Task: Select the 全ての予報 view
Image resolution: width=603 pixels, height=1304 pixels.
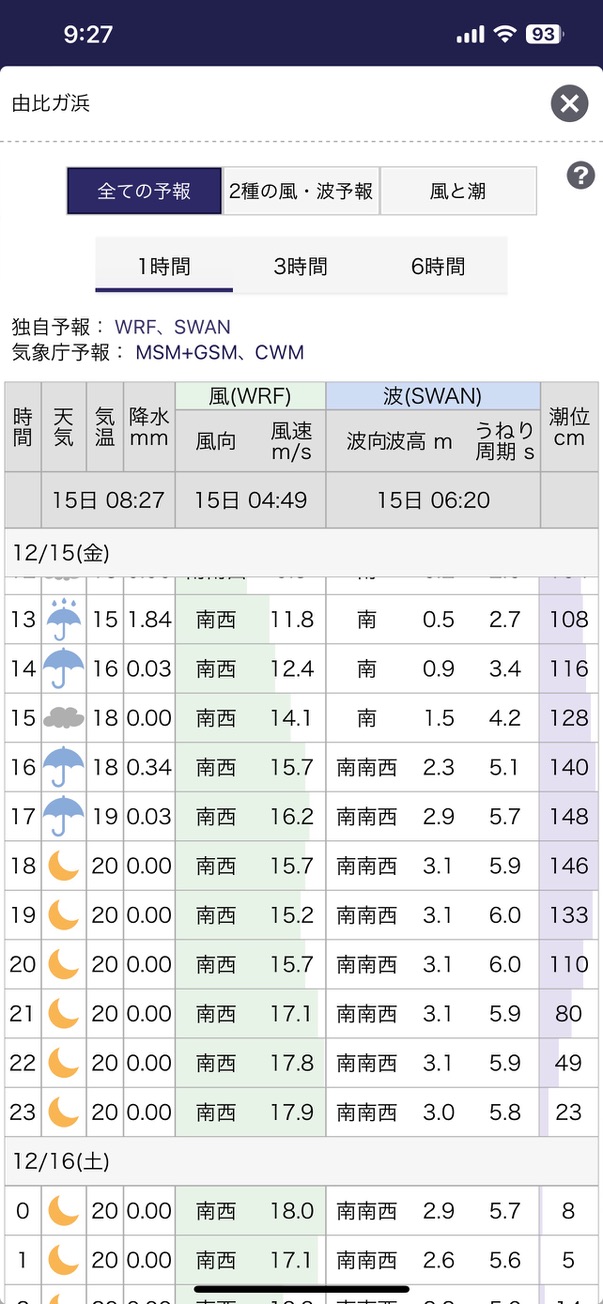Action: click(x=144, y=191)
